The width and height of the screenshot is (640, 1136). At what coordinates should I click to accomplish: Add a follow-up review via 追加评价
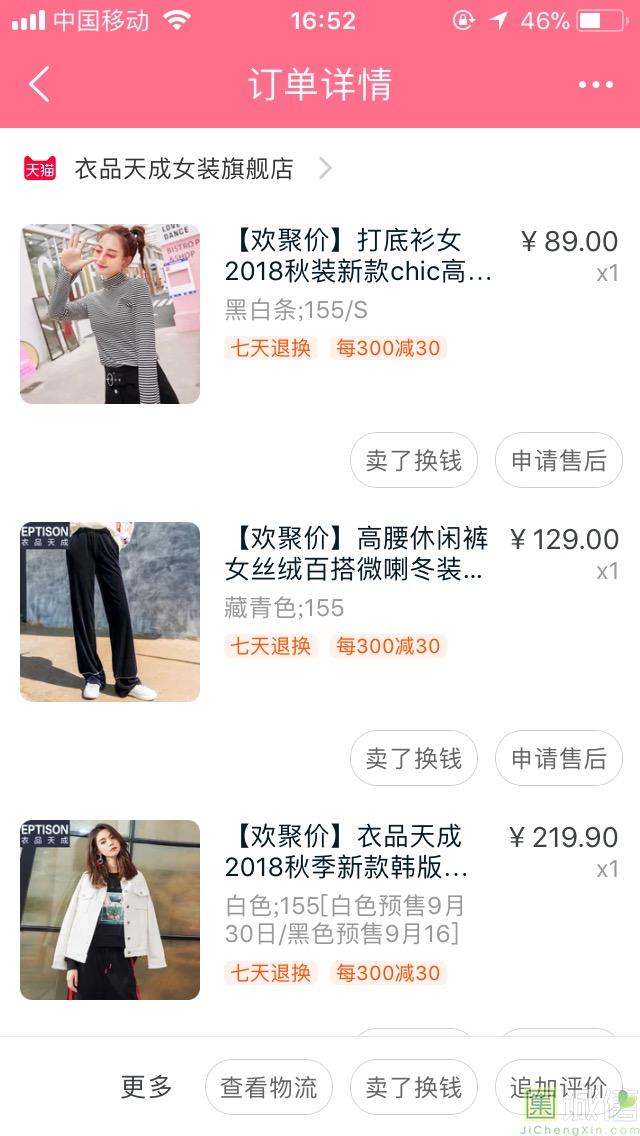tap(558, 1087)
